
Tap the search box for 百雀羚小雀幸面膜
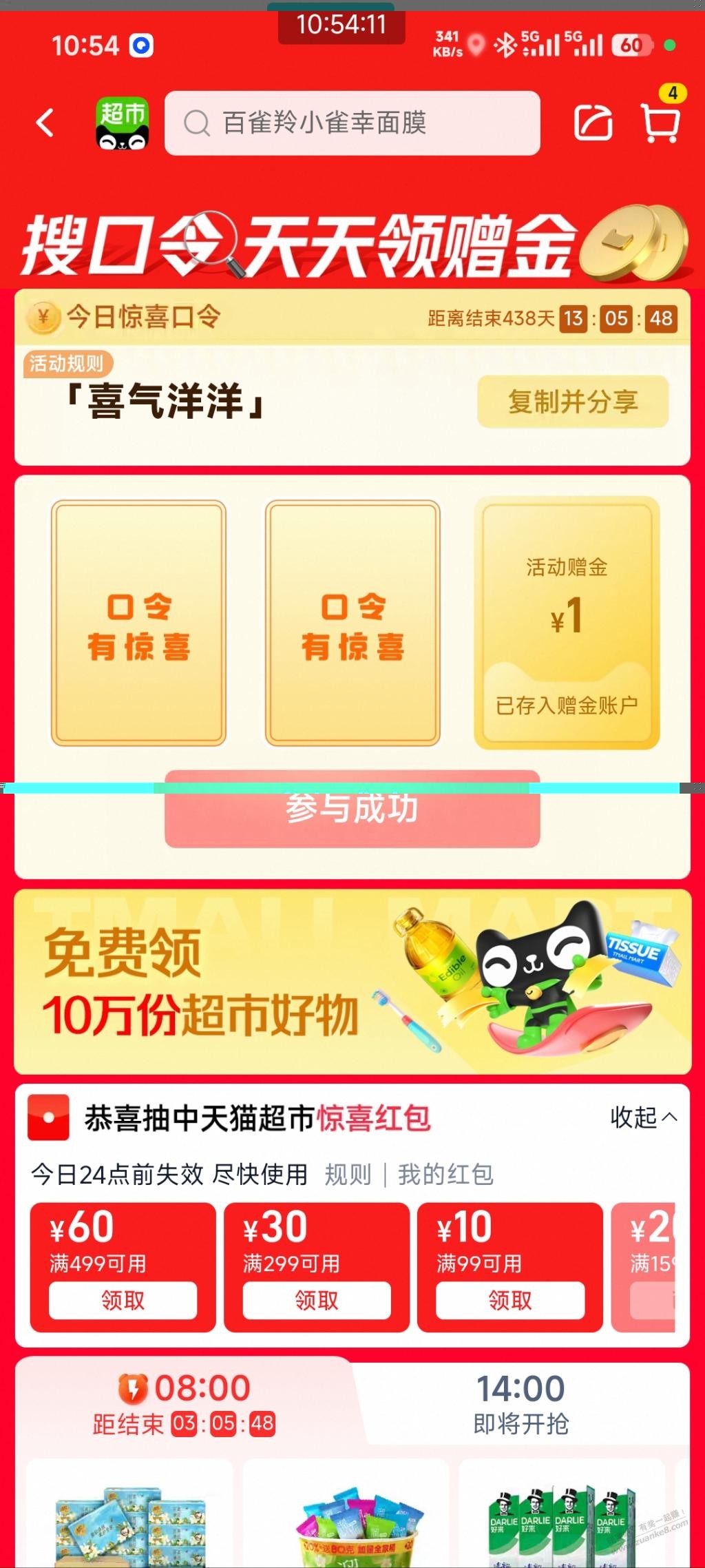point(352,123)
